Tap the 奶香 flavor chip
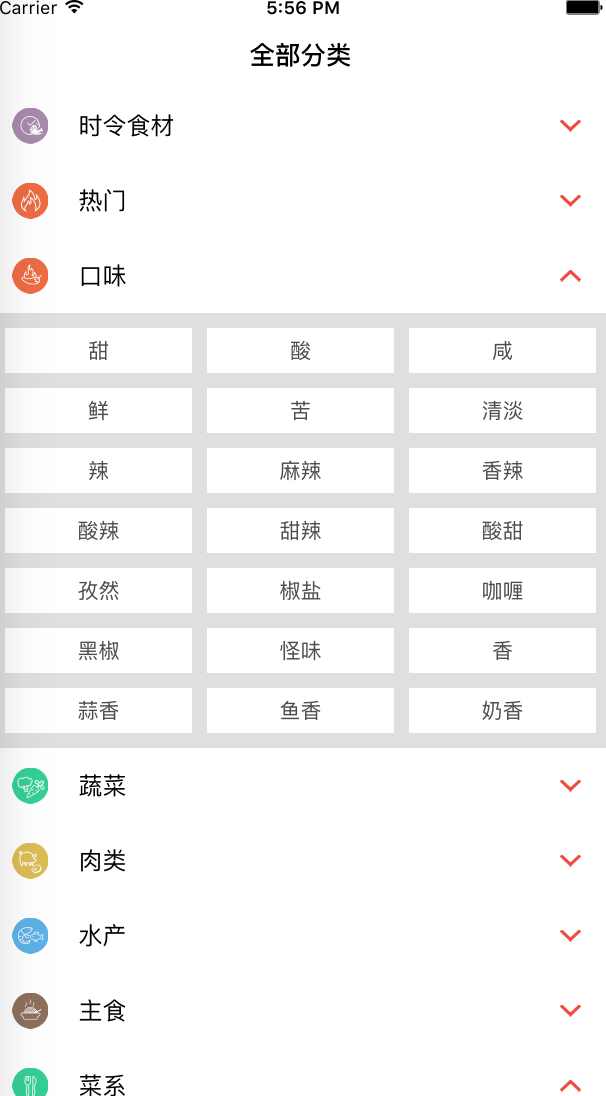 pos(502,711)
